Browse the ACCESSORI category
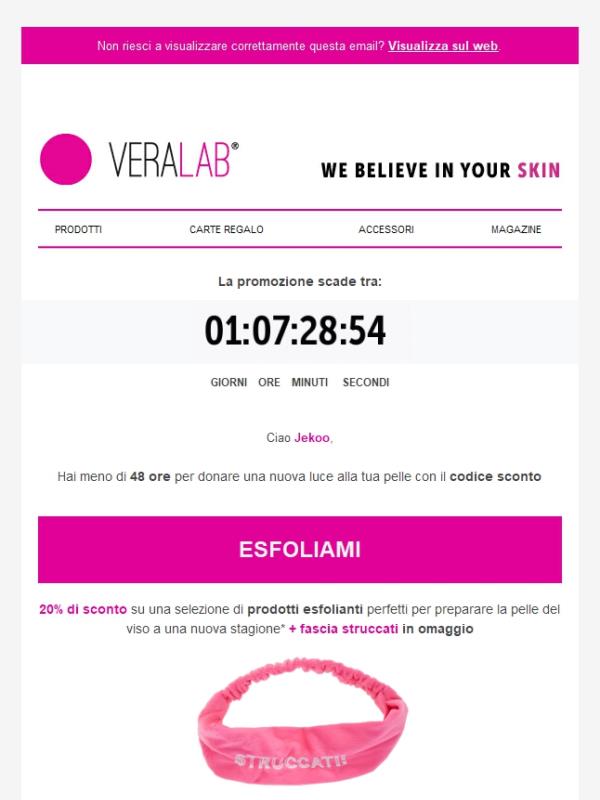The width and height of the screenshot is (600, 800). click(x=386, y=229)
